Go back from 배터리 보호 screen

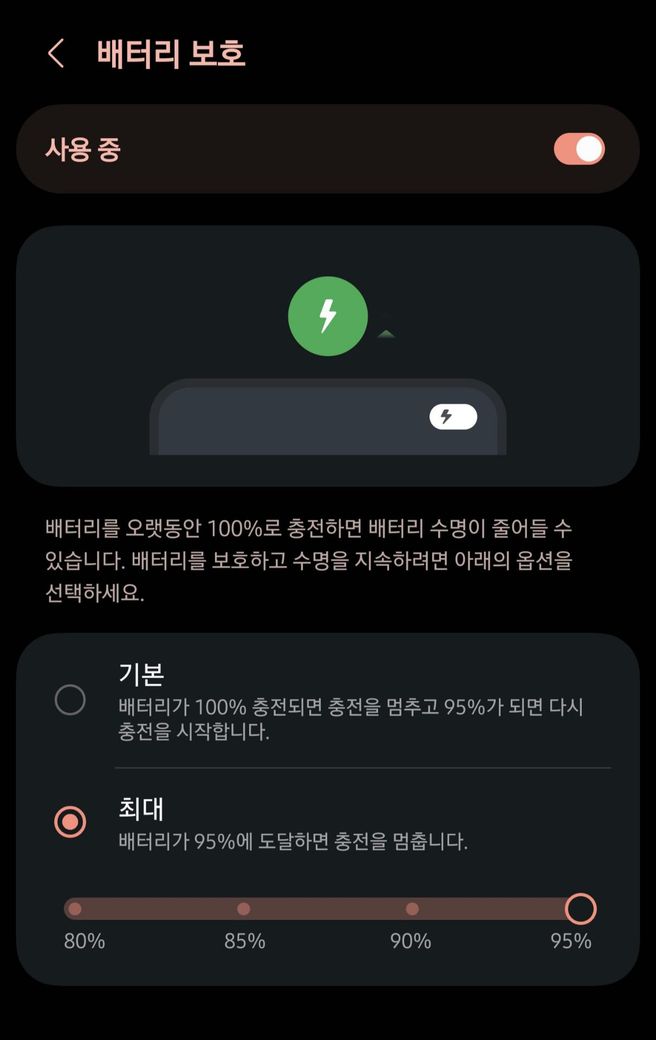click(x=56, y=53)
